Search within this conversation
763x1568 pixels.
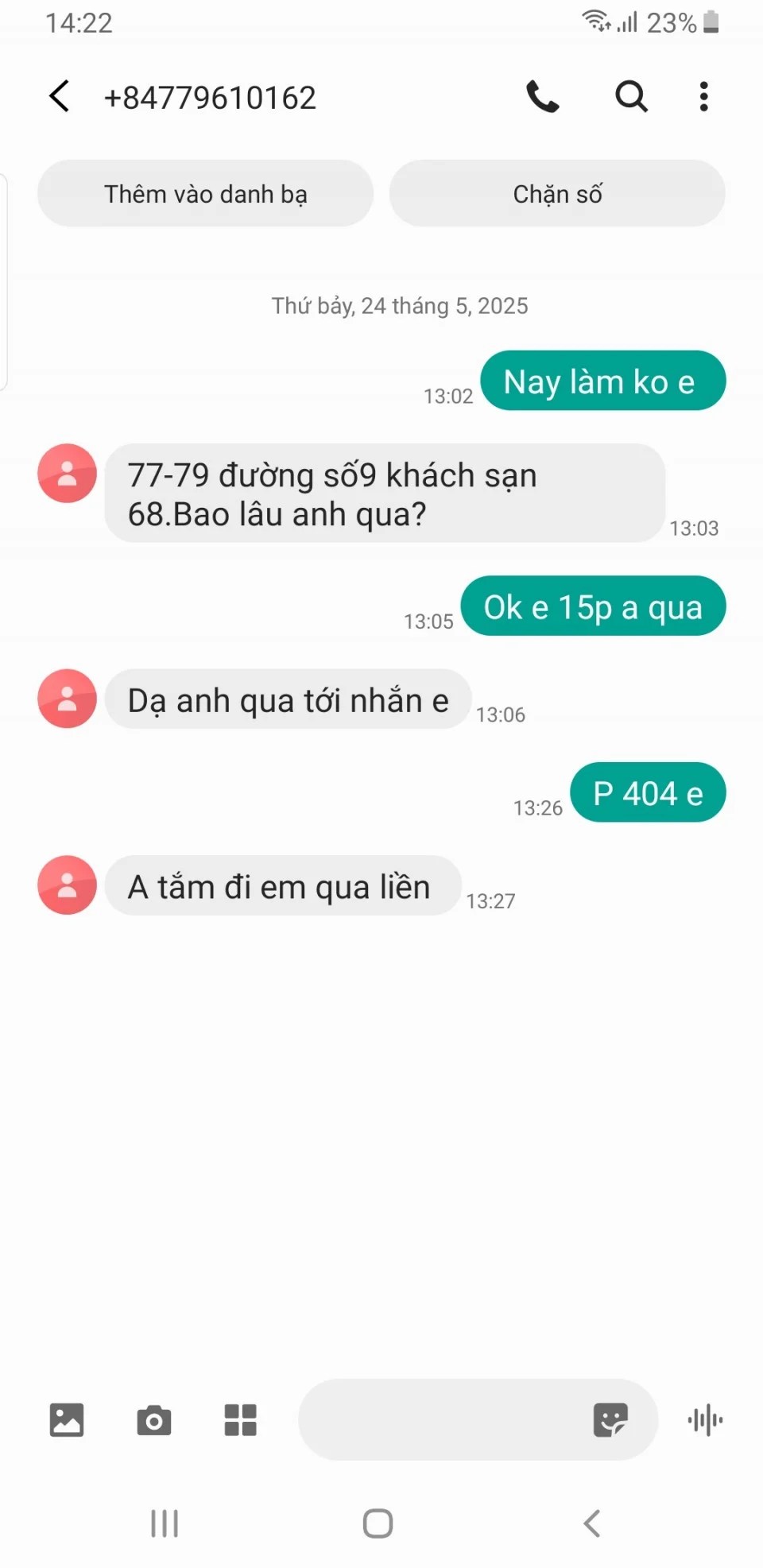631,96
